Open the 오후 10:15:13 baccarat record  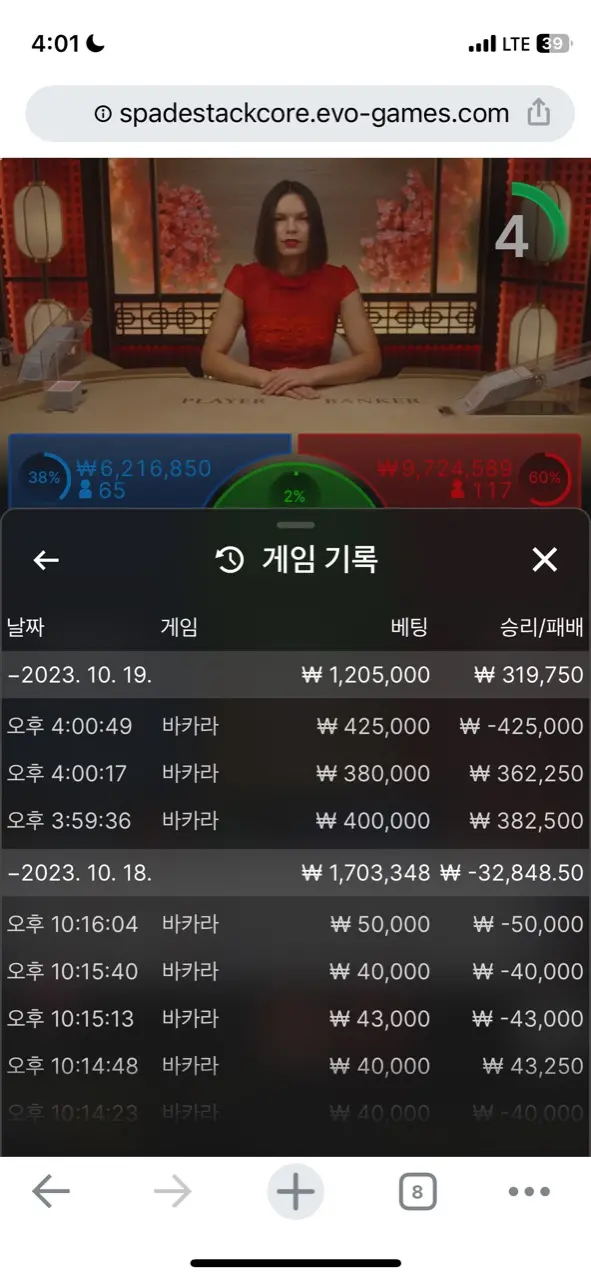pyautogui.click(x=295, y=1019)
